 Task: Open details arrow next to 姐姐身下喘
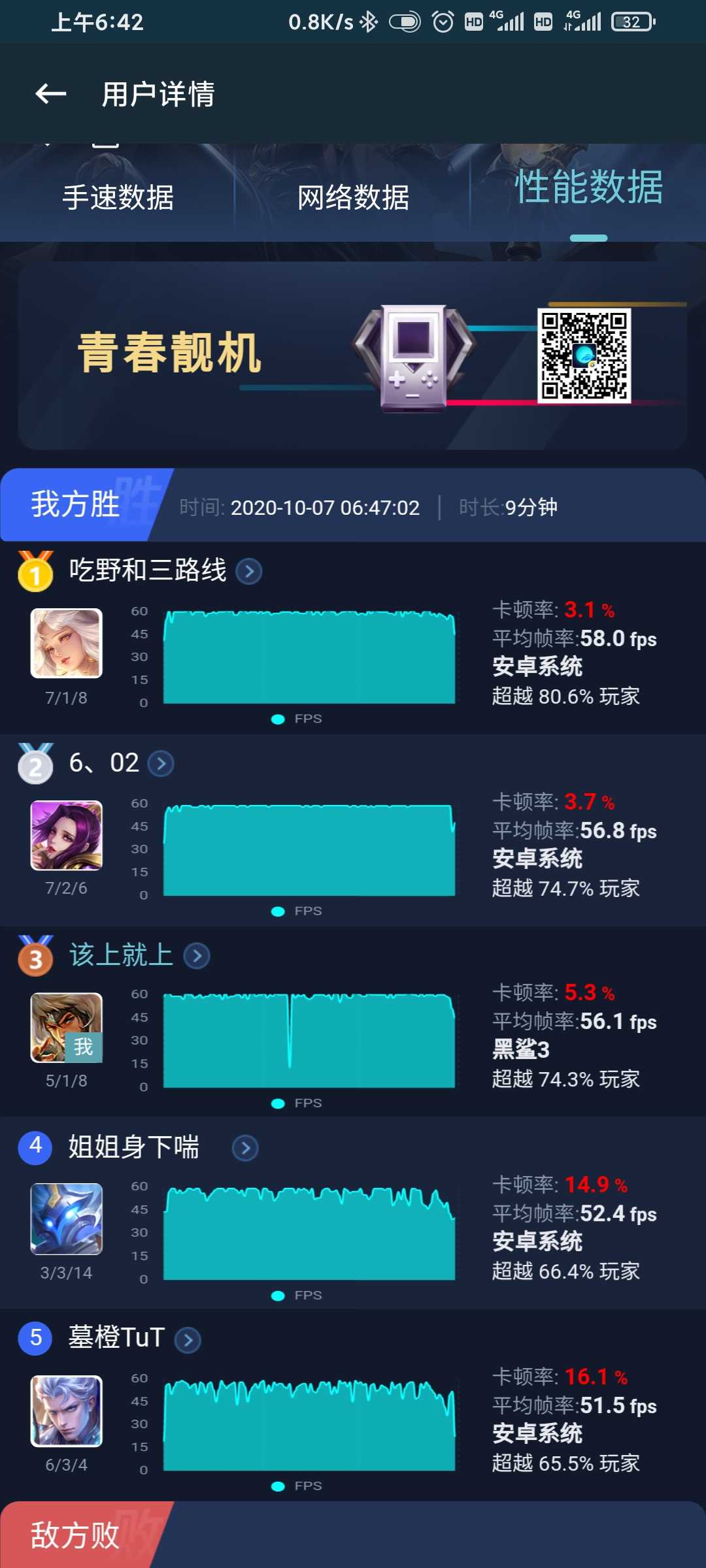click(245, 1148)
